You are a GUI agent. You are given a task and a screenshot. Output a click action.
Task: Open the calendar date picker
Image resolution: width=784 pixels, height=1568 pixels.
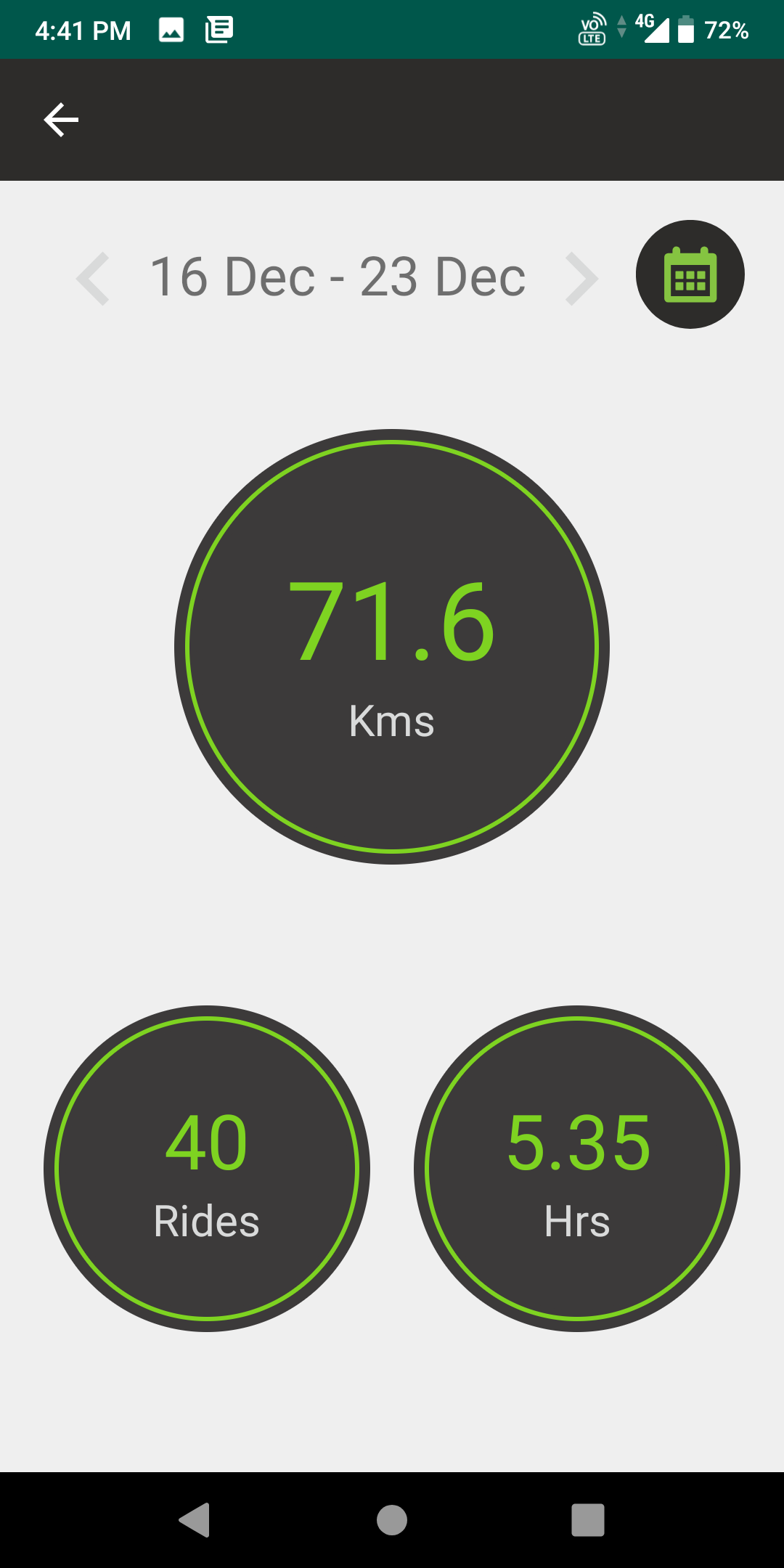(x=690, y=274)
